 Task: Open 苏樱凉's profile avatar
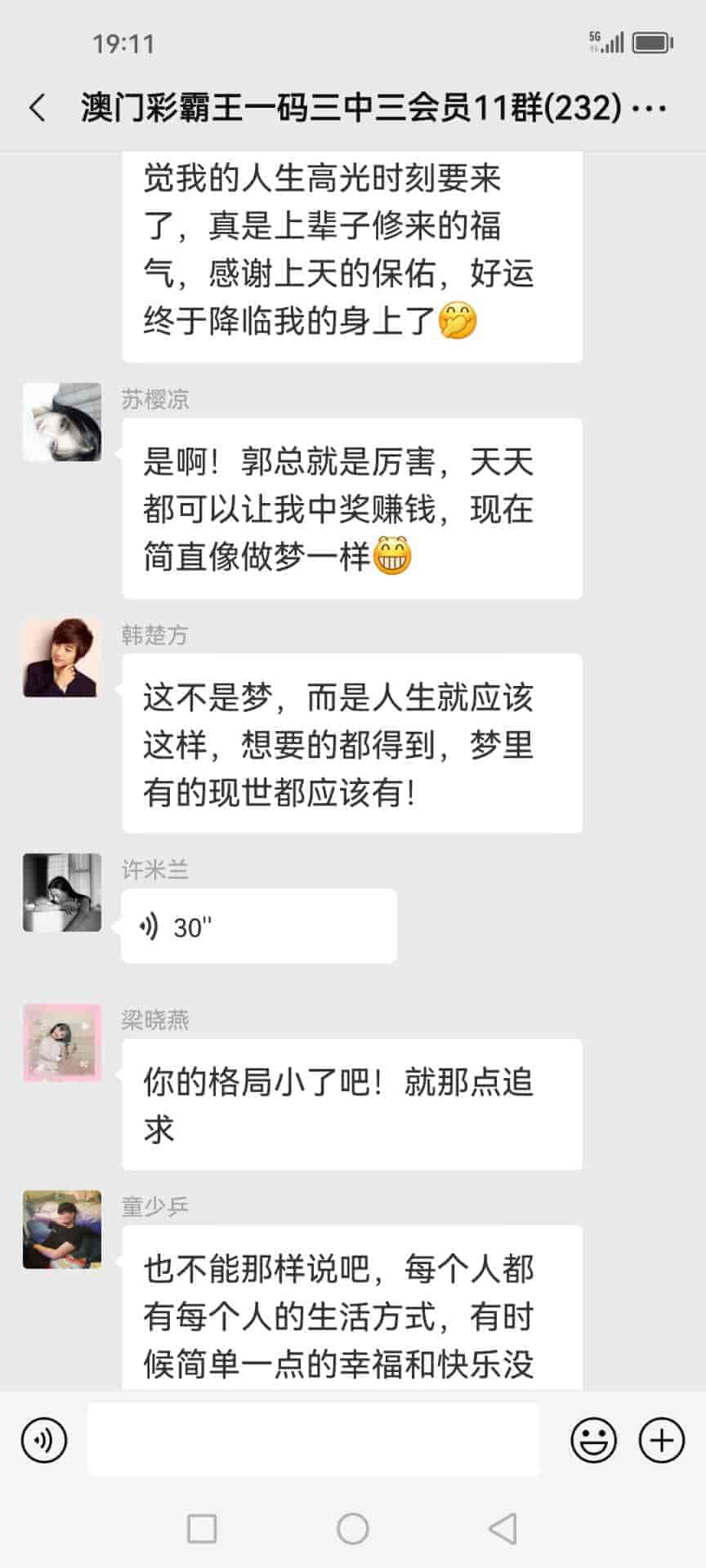tap(62, 422)
